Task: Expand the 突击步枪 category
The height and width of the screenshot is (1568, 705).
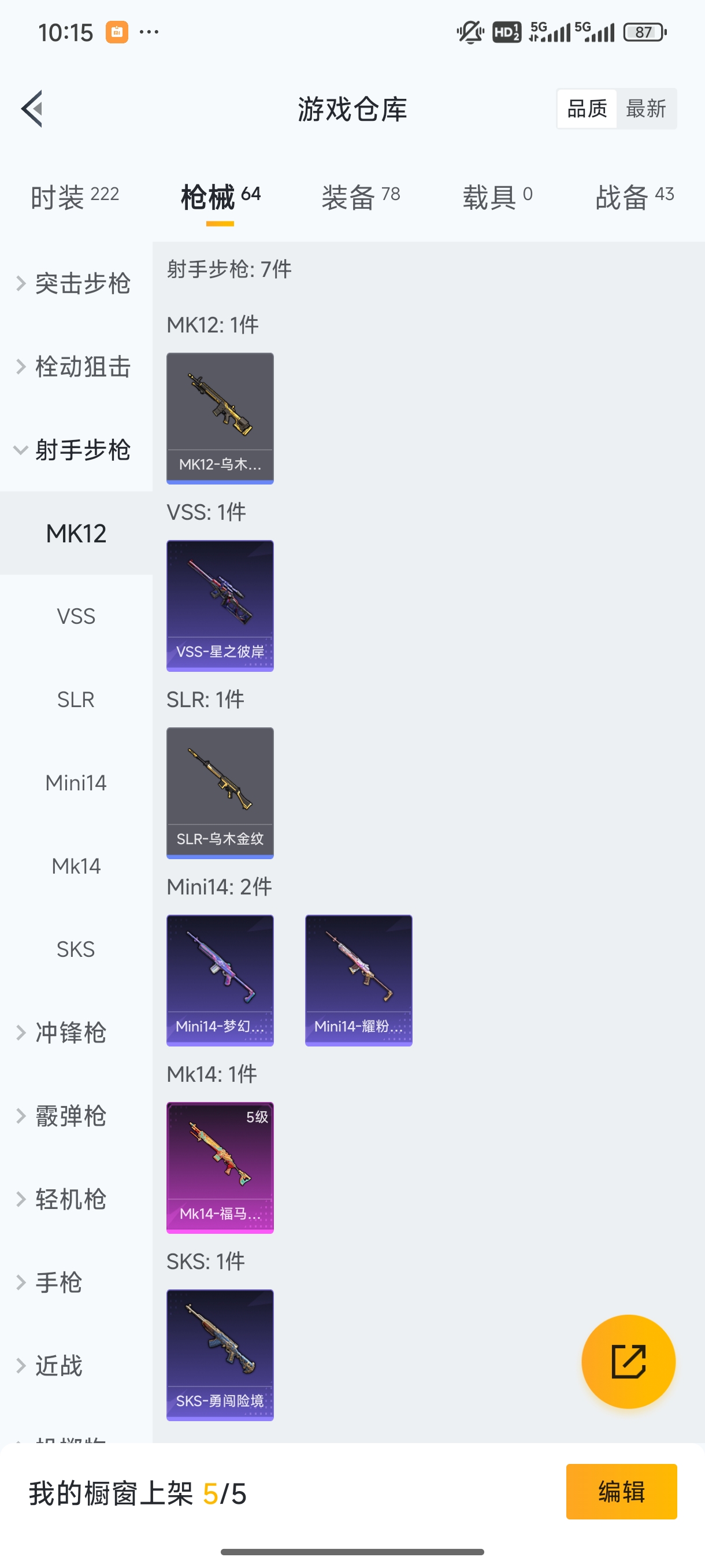Action: (x=82, y=284)
